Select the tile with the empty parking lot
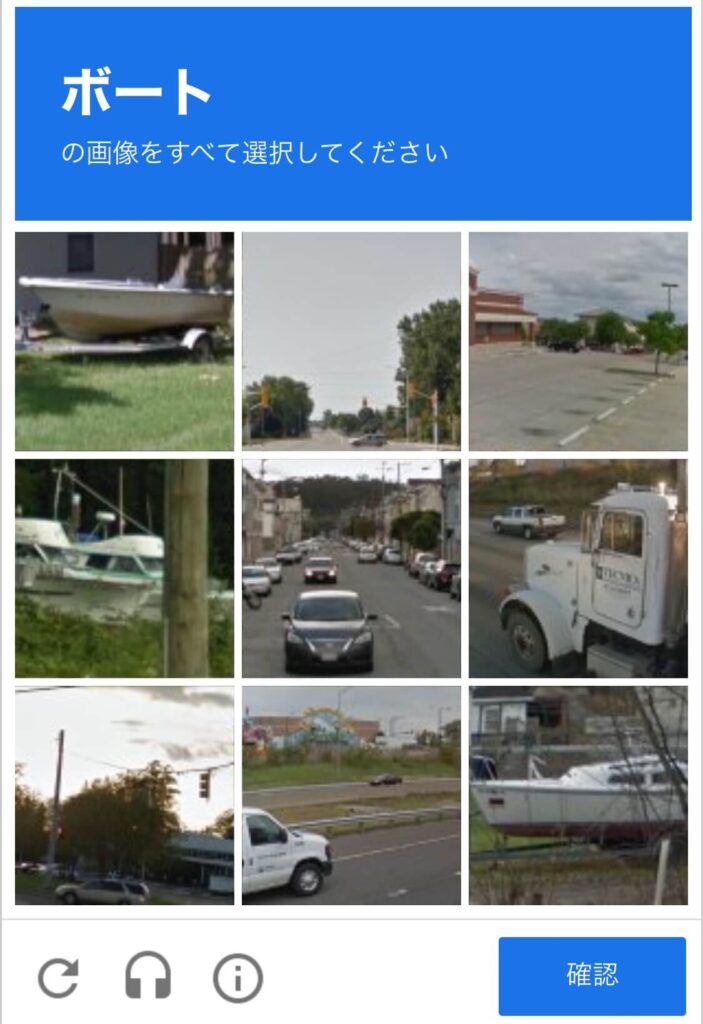Viewport: 703px width, 1024px height. click(x=578, y=341)
